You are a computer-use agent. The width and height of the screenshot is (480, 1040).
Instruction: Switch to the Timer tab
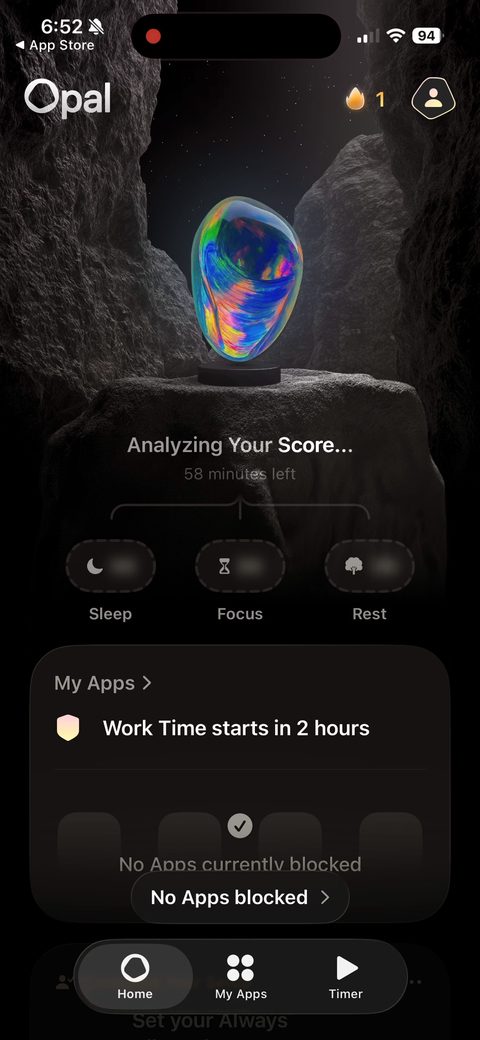coord(345,977)
